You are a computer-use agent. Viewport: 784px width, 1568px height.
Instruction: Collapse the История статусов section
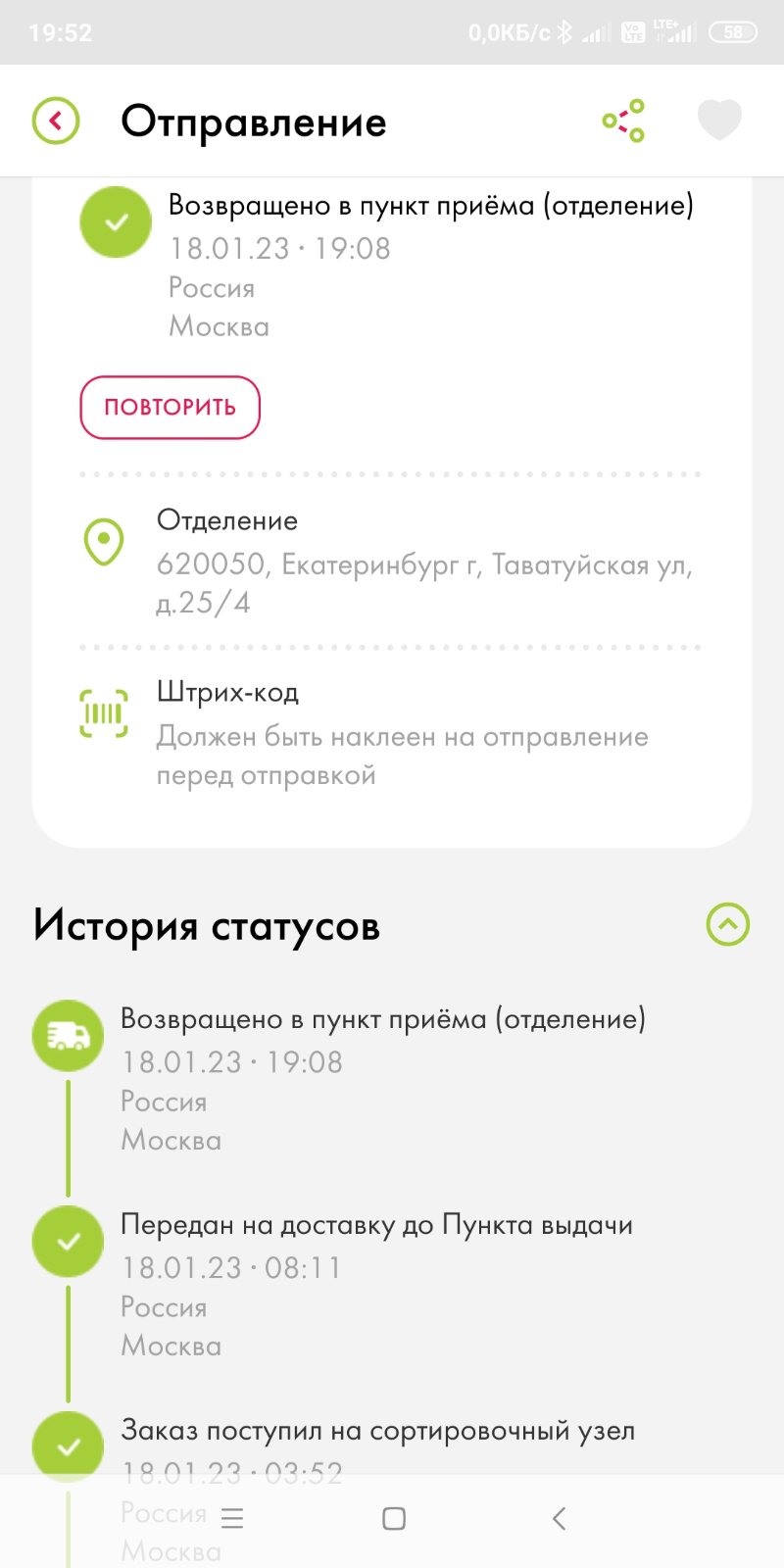click(728, 924)
